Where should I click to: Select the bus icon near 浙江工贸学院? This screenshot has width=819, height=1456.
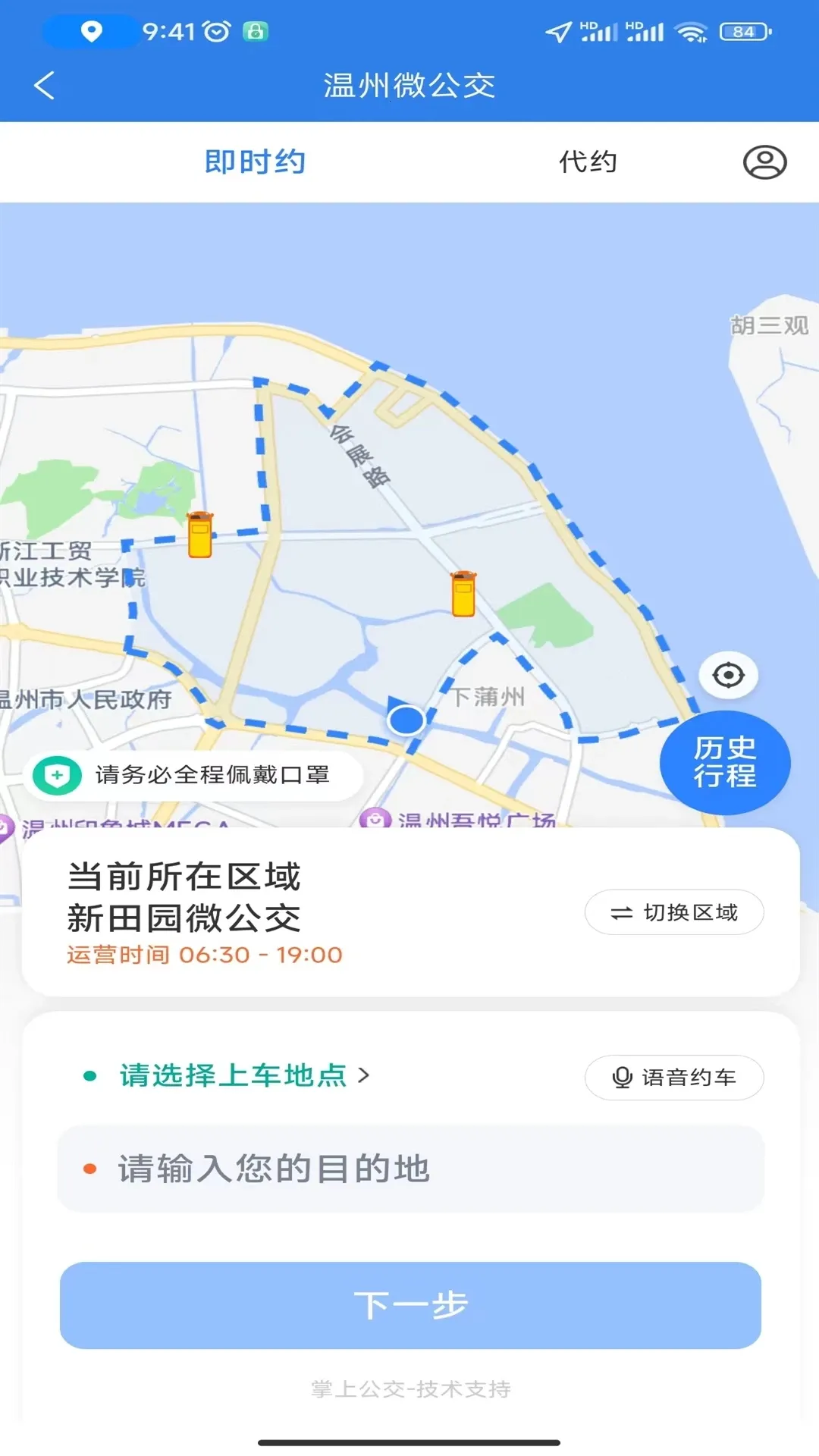coord(201,535)
